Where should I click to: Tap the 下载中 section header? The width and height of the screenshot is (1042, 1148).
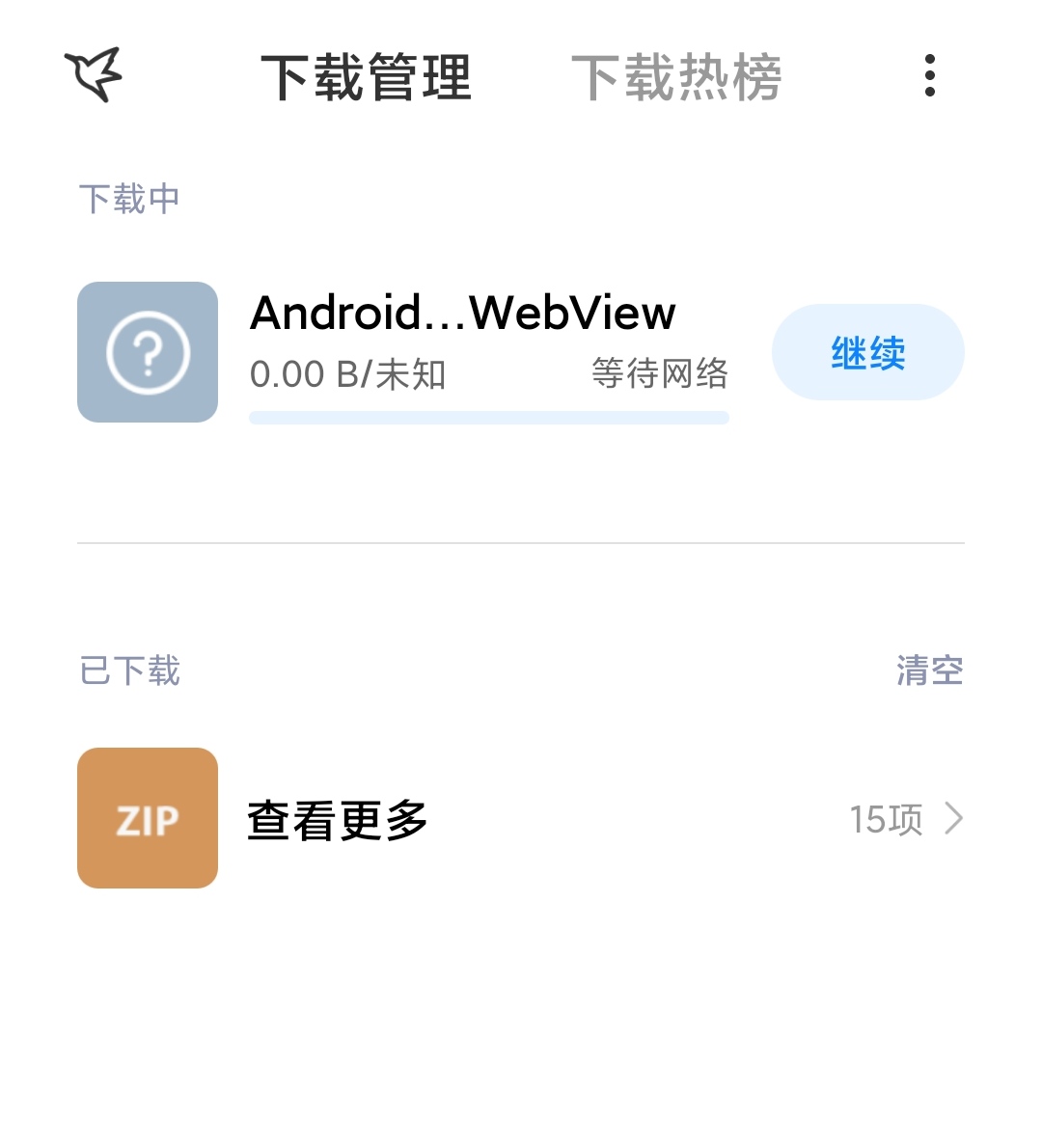point(128,197)
